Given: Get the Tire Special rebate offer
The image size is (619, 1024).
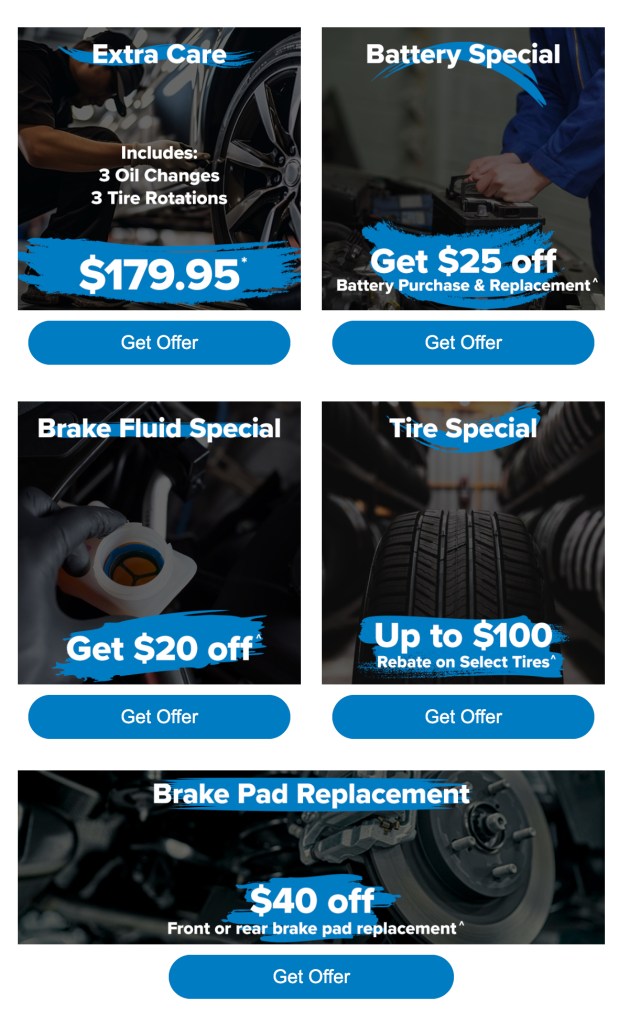Looking at the screenshot, I should (x=463, y=716).
